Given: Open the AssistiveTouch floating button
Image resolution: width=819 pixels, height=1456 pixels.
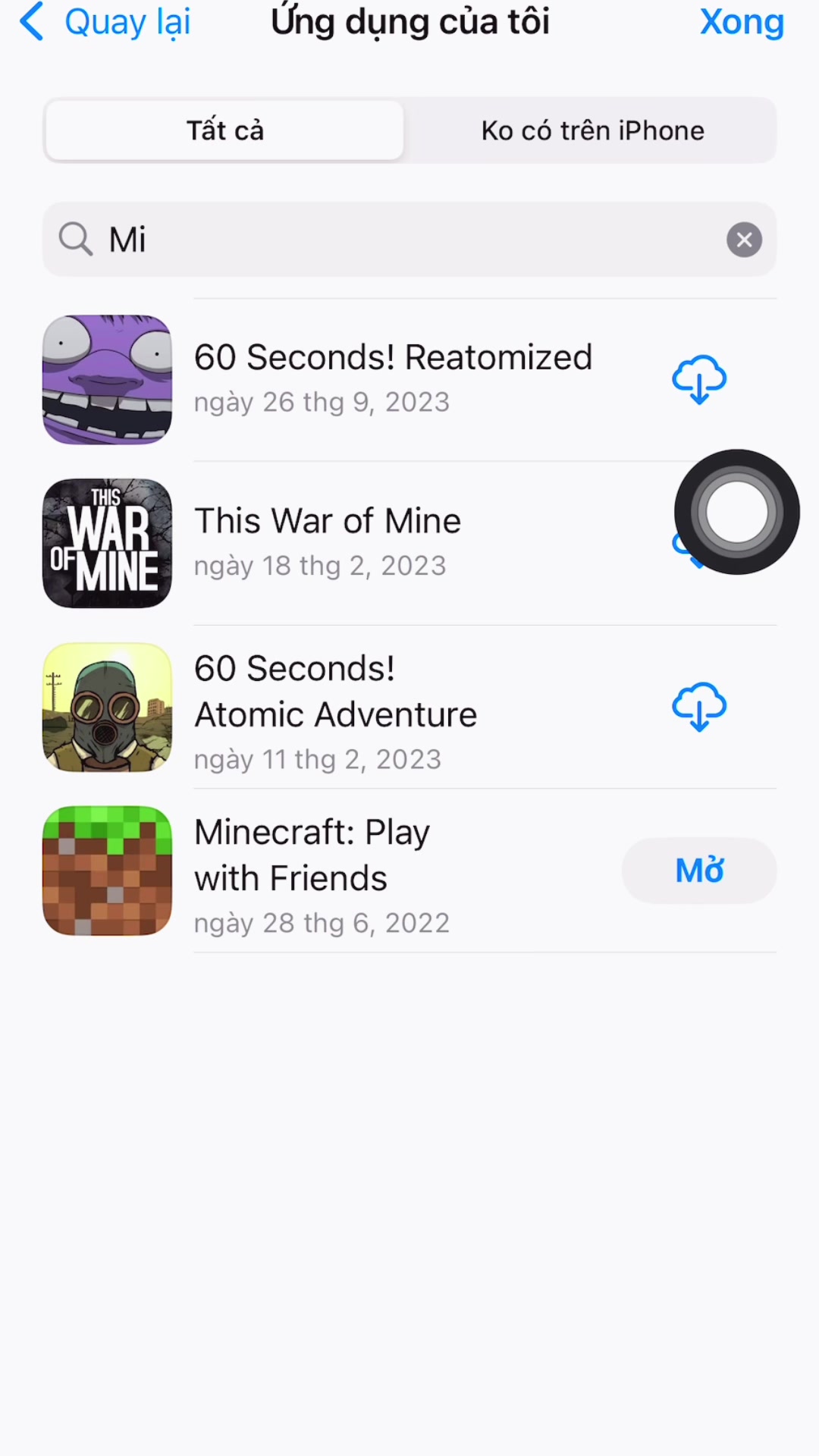Looking at the screenshot, I should [736, 513].
